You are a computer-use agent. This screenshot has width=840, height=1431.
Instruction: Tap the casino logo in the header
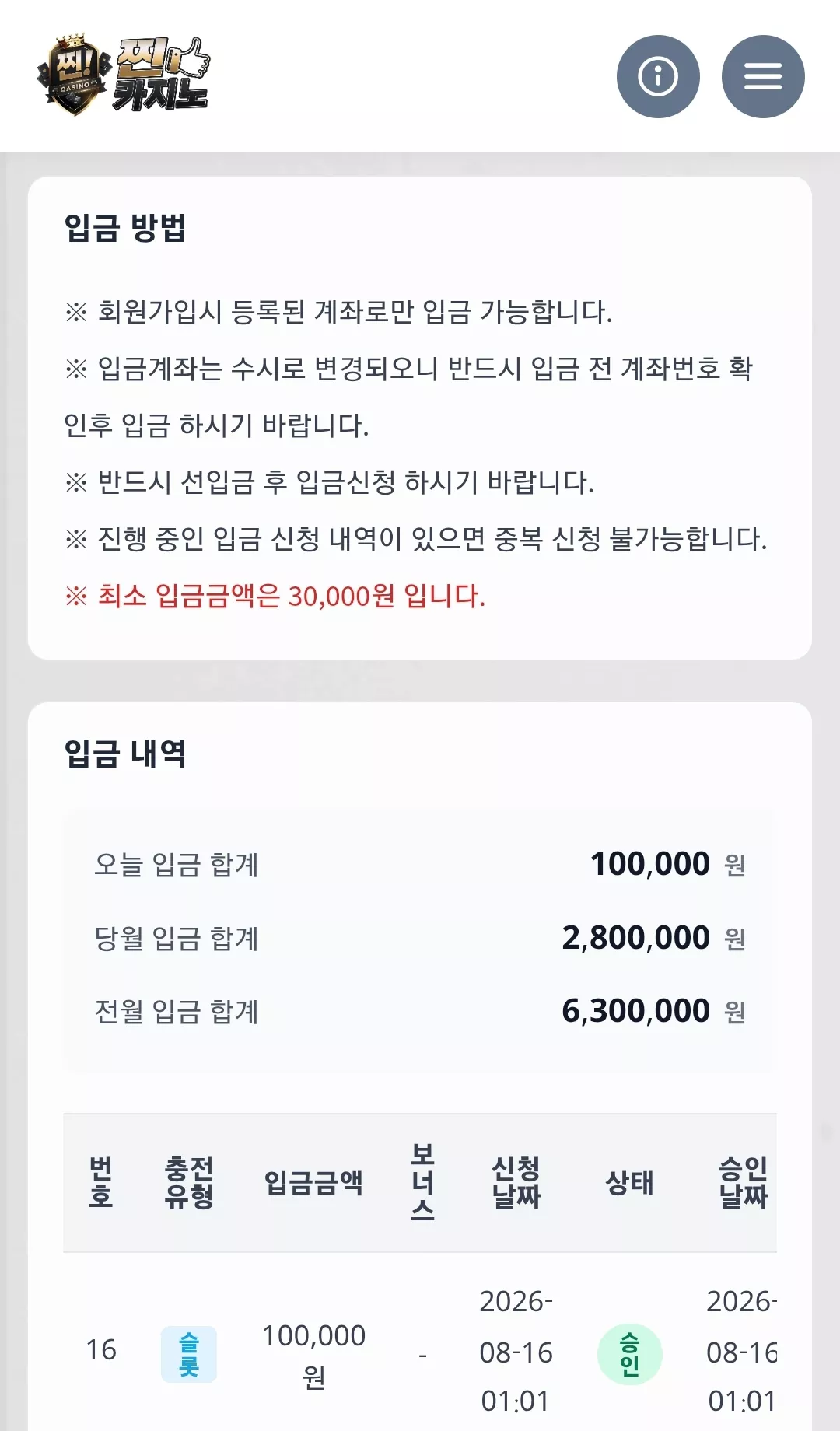[x=123, y=75]
